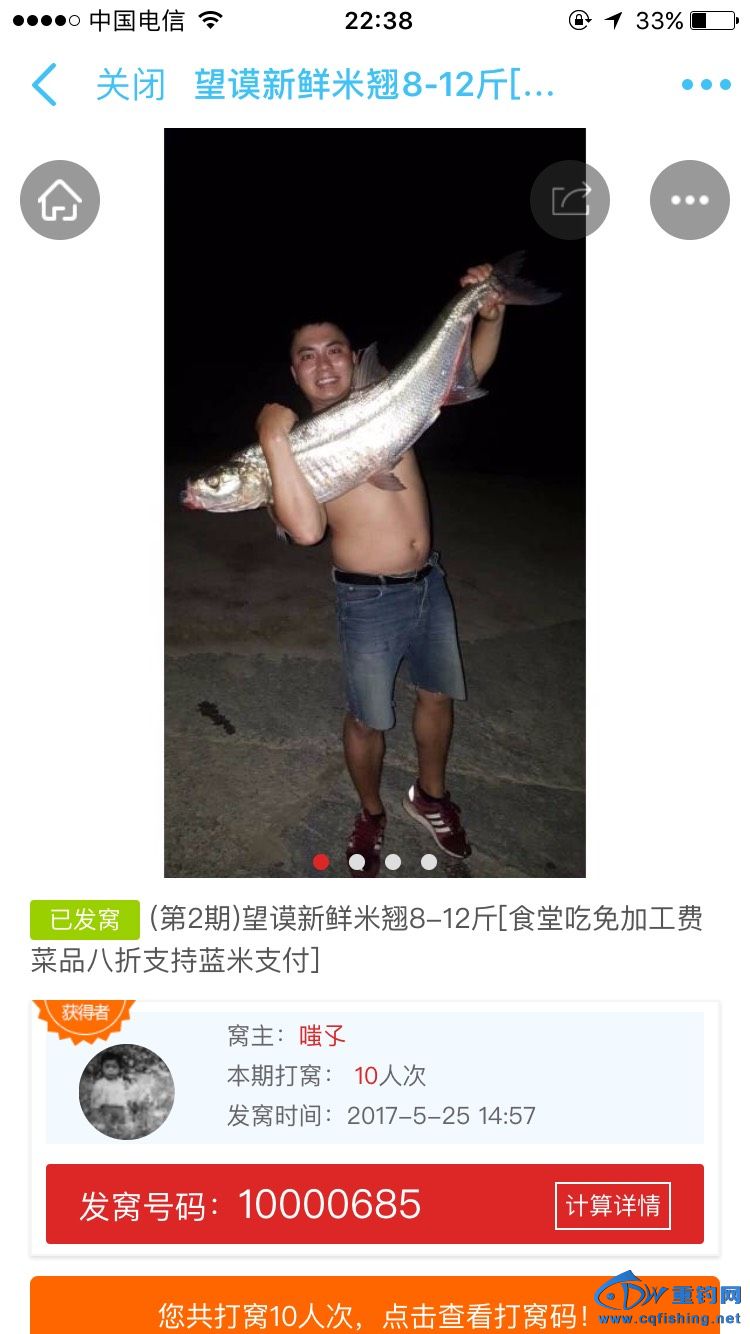
Task: Tap the orange 点击查看打窝码 banner
Action: 374,1312
